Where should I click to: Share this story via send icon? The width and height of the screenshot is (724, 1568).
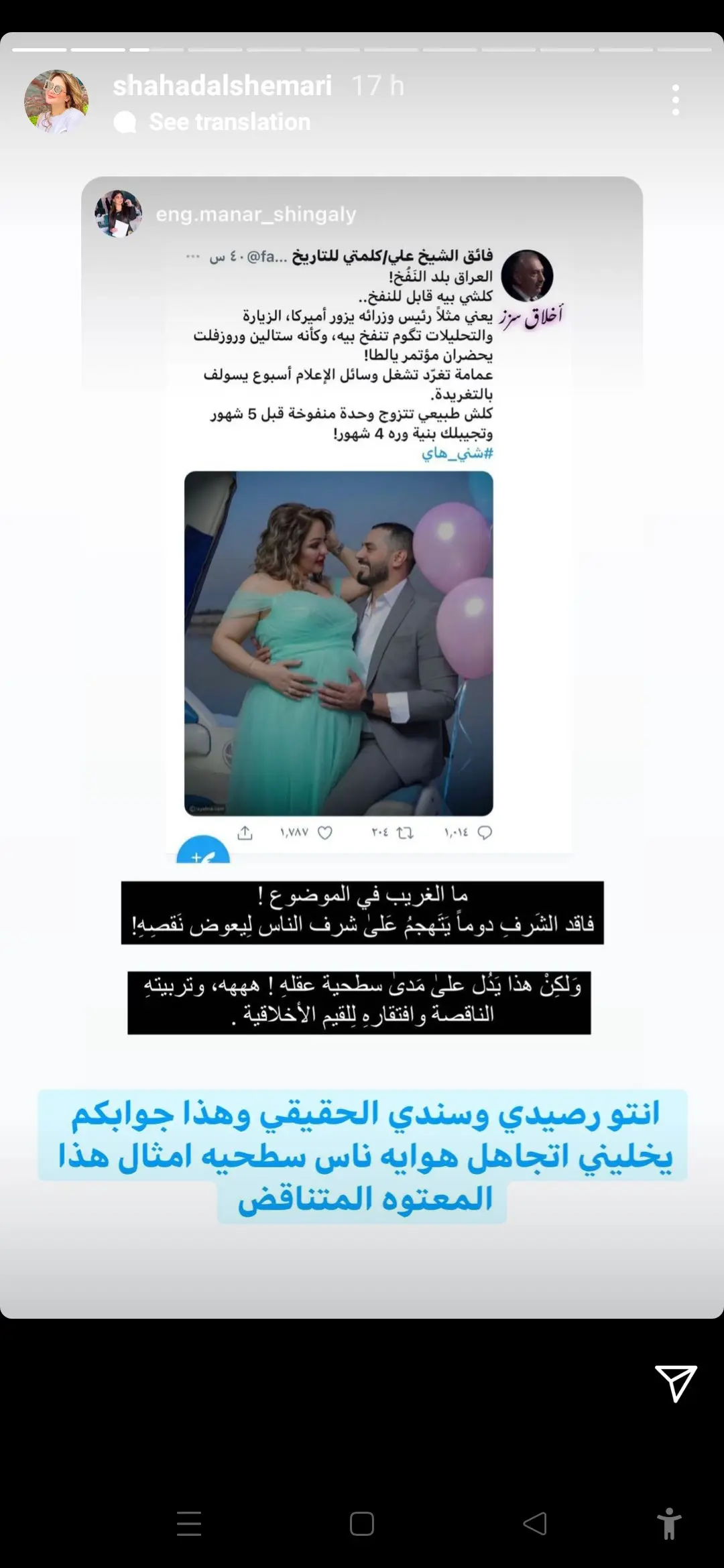(676, 1382)
